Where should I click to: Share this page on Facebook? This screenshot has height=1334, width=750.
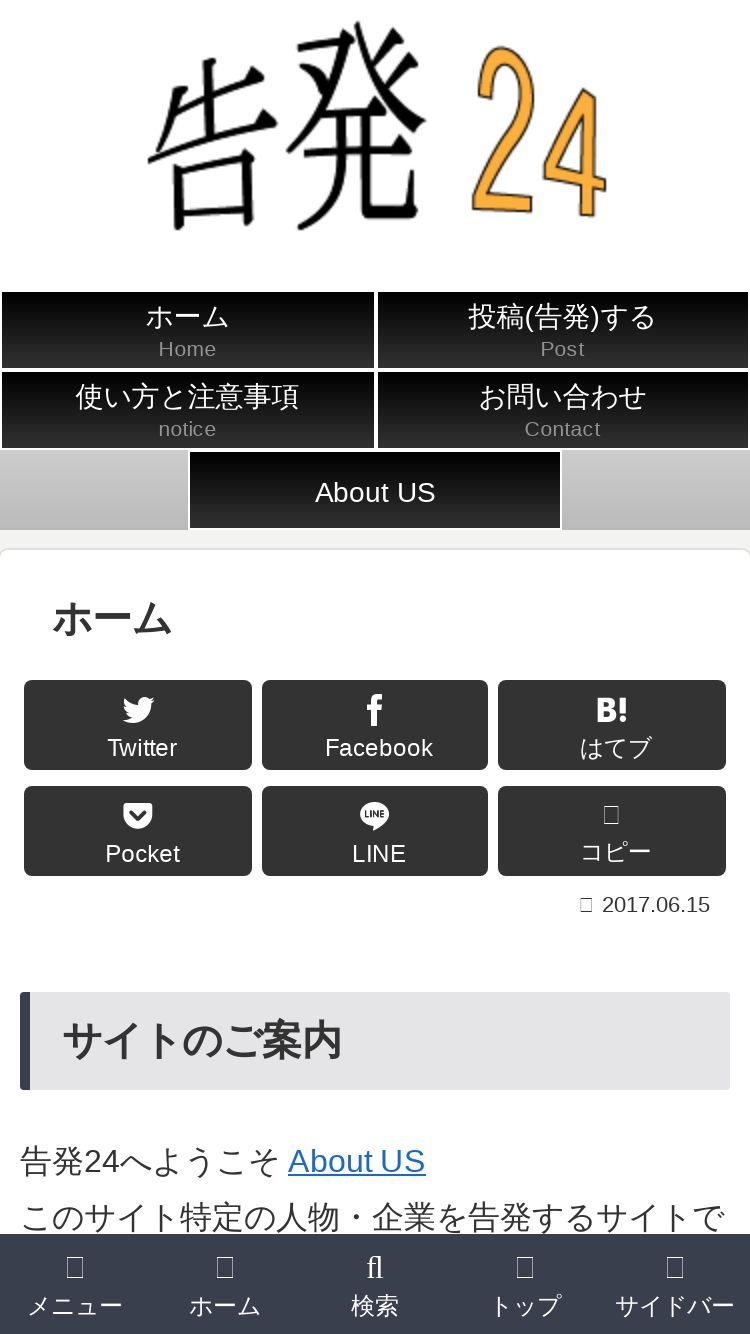pos(375,725)
